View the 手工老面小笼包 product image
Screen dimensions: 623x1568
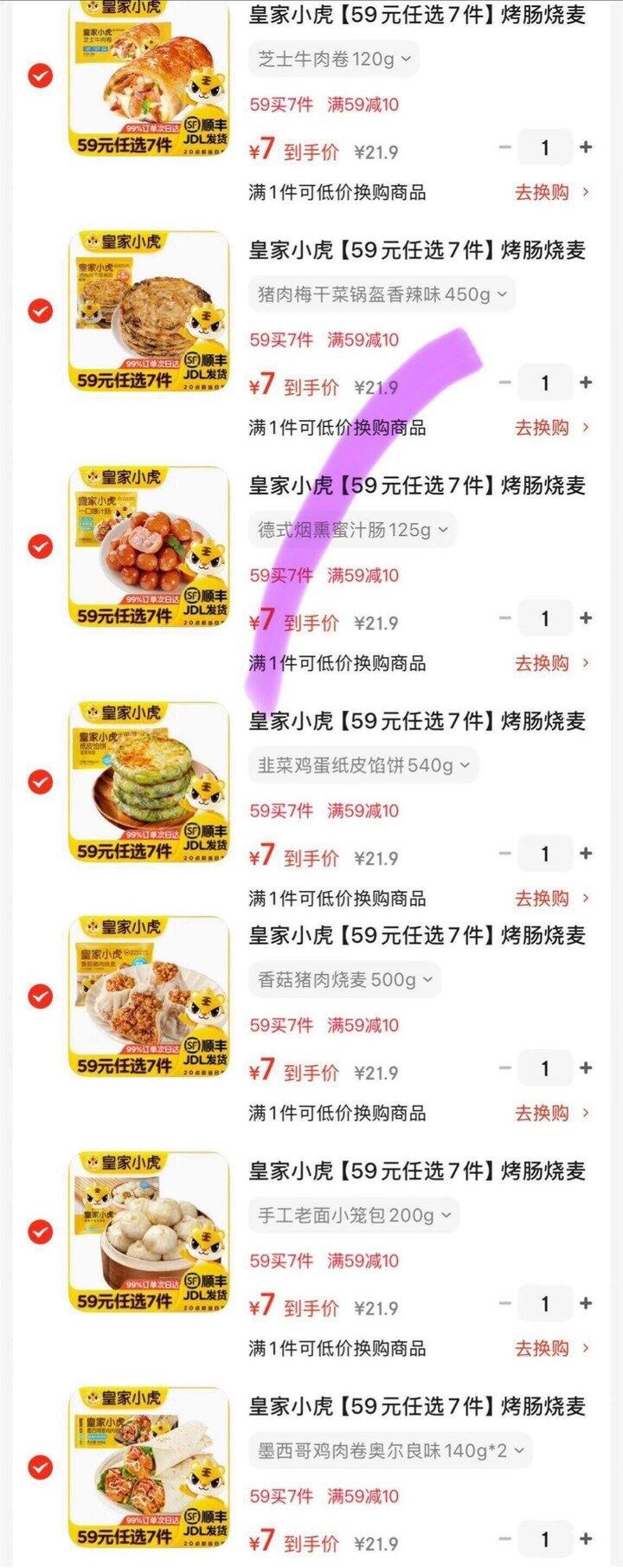click(x=143, y=1229)
